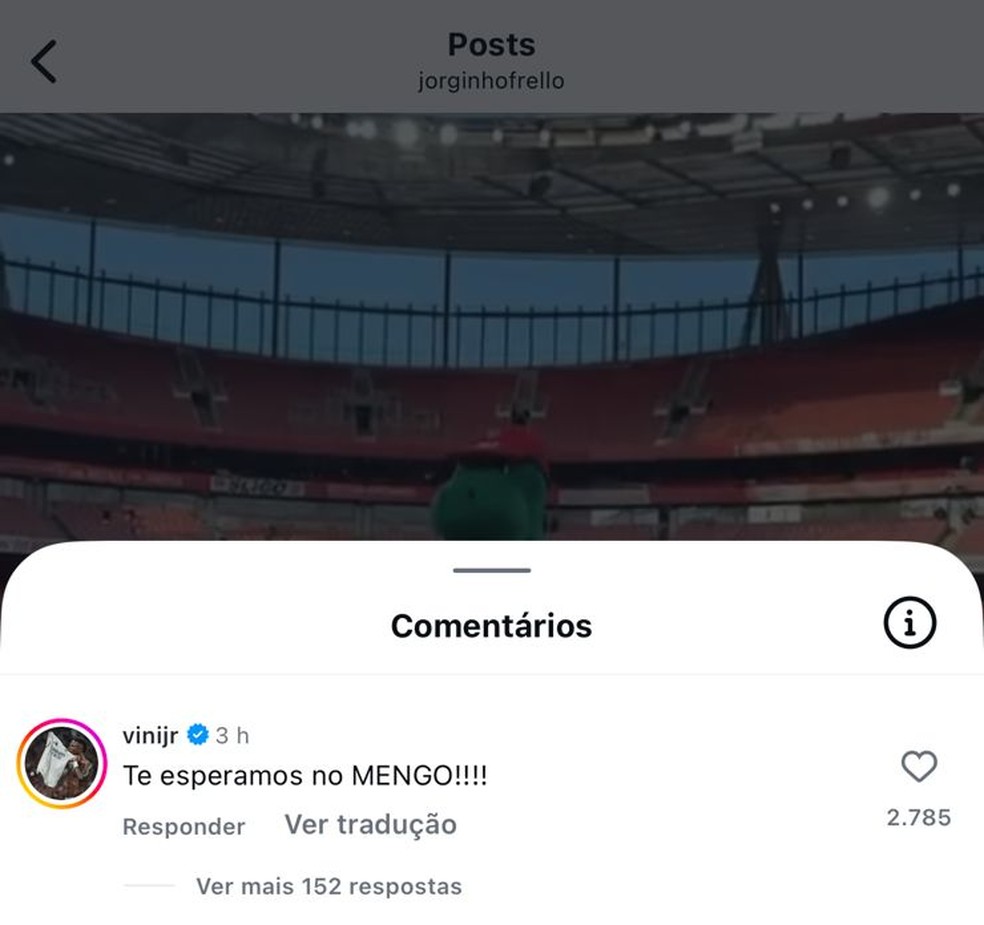Go back from the Posts screen
Viewport: 984px width, 925px height.
tap(44, 62)
